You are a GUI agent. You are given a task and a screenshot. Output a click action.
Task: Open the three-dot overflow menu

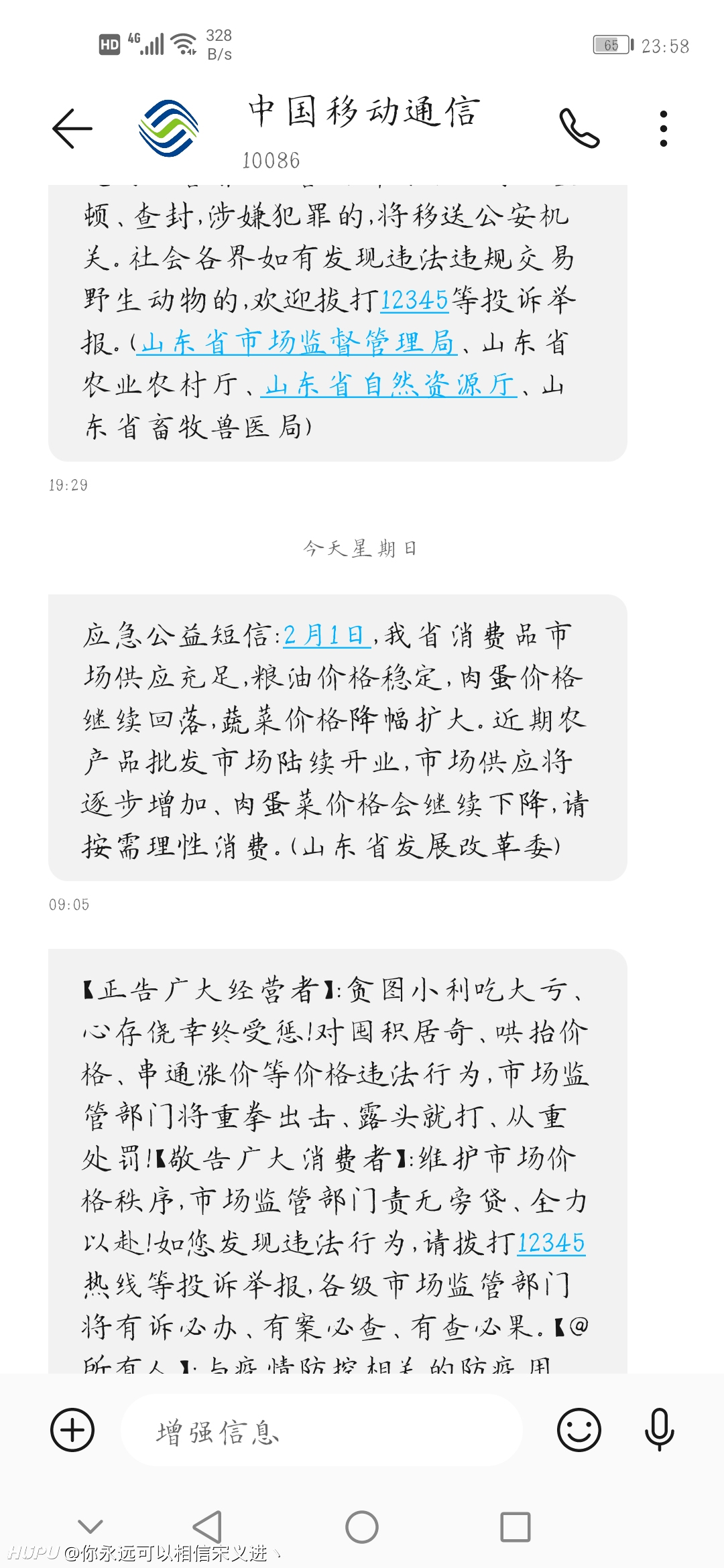pos(664,128)
